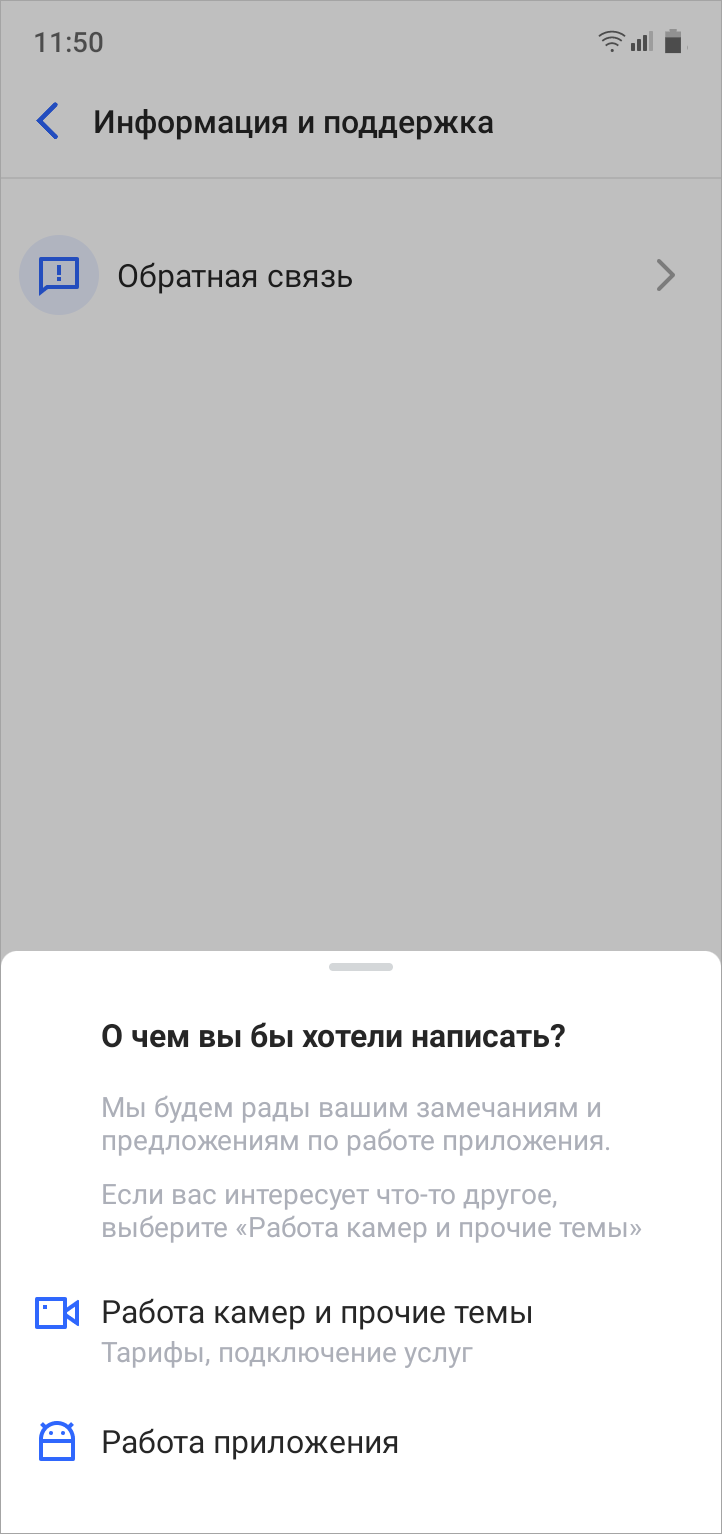Tap the bottom sheet drag handle
Viewport: 722px width, 1534px height.
pos(360,967)
